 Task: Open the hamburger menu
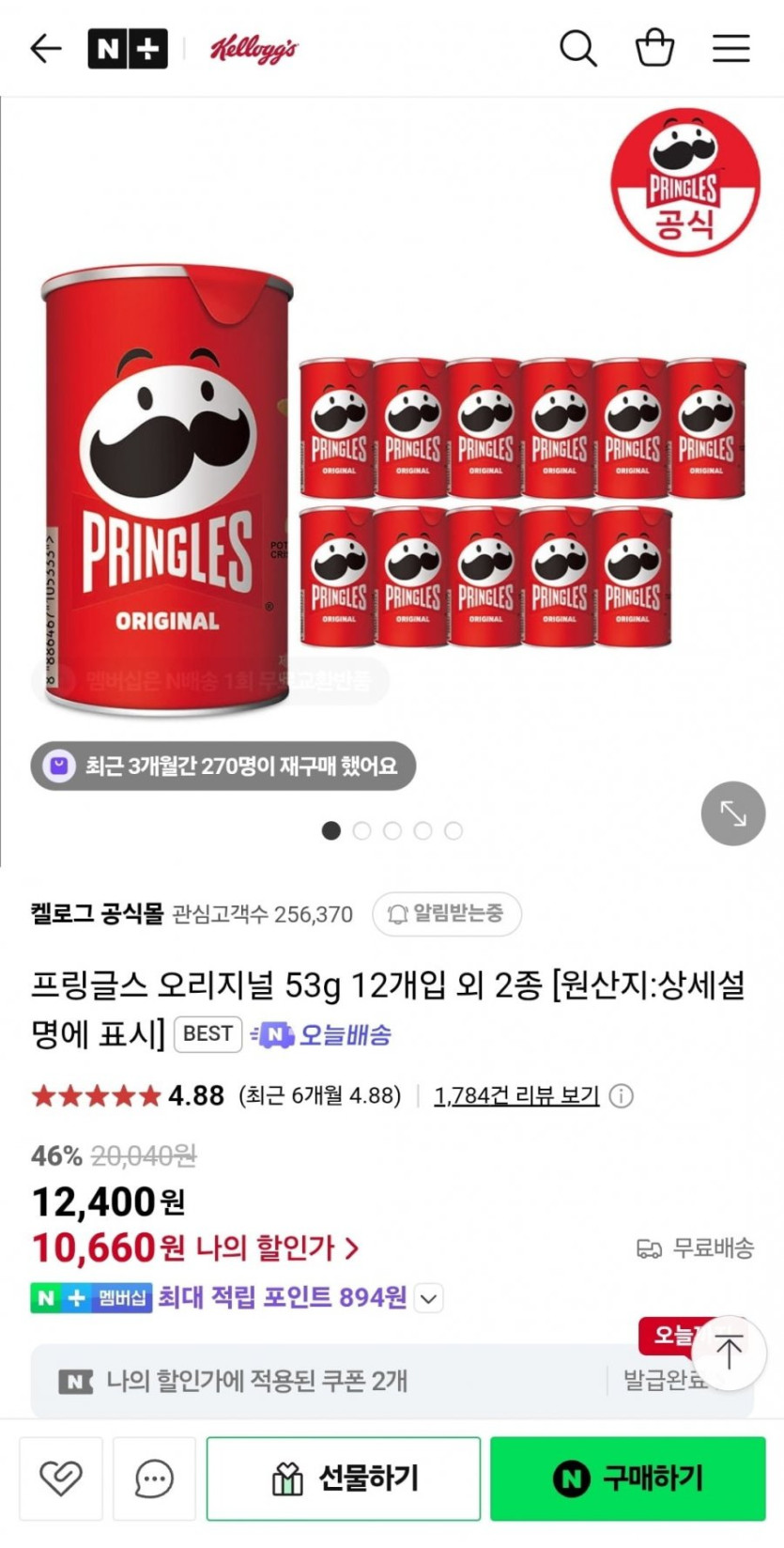pyautogui.click(x=730, y=48)
